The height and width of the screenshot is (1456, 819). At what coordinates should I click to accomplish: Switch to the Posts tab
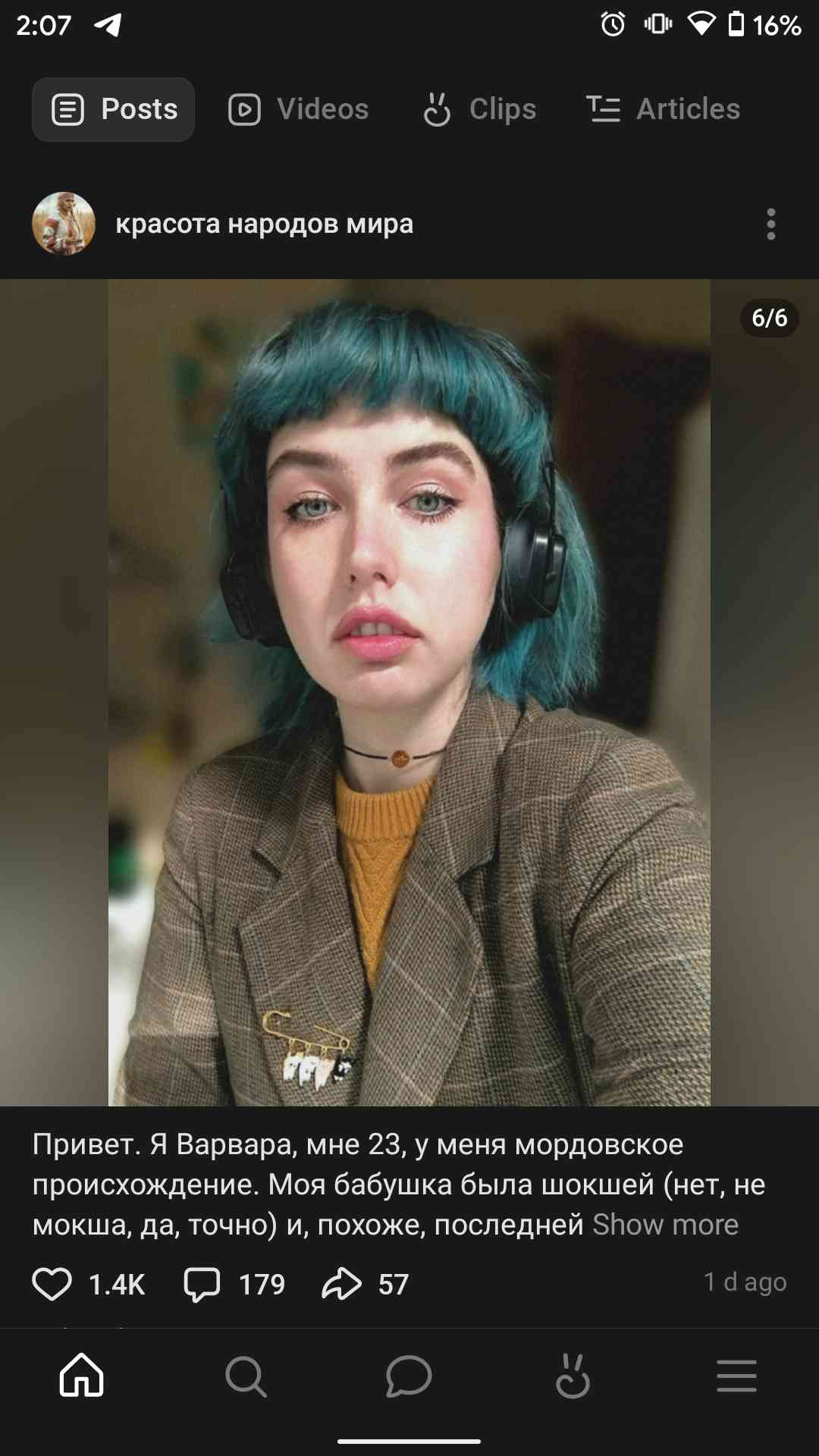114,109
